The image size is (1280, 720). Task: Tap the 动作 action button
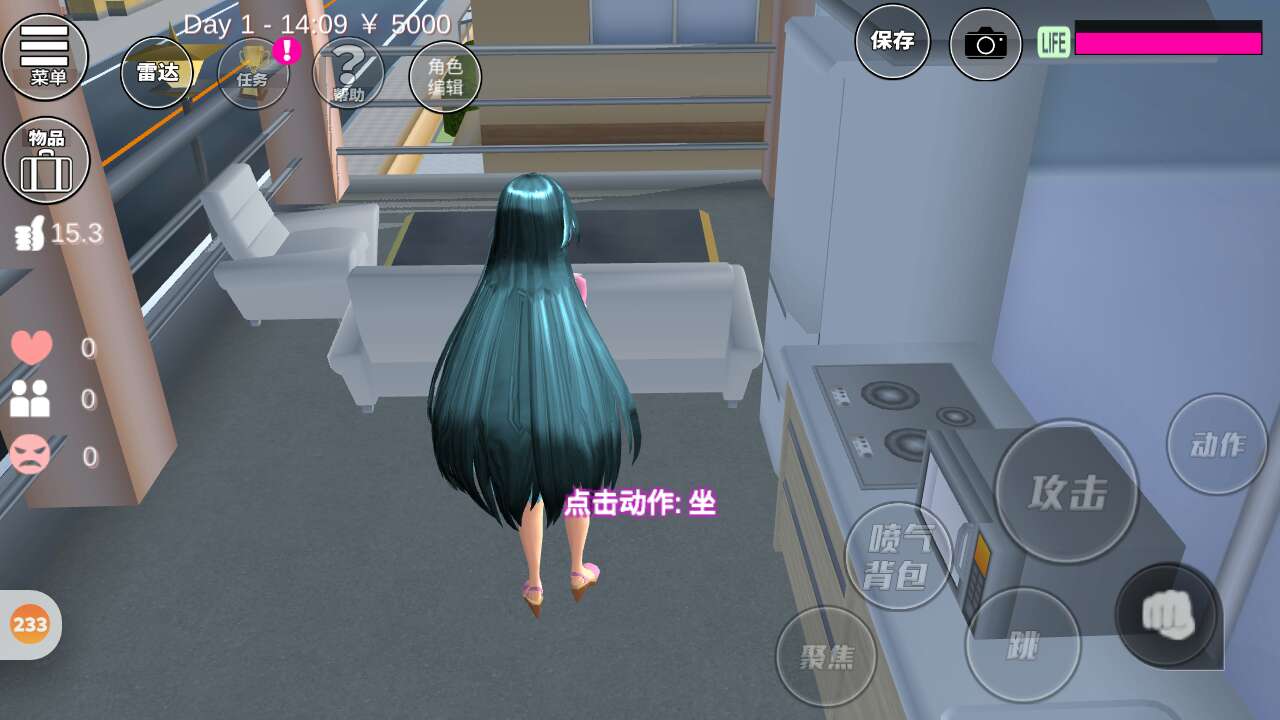click(x=1217, y=444)
